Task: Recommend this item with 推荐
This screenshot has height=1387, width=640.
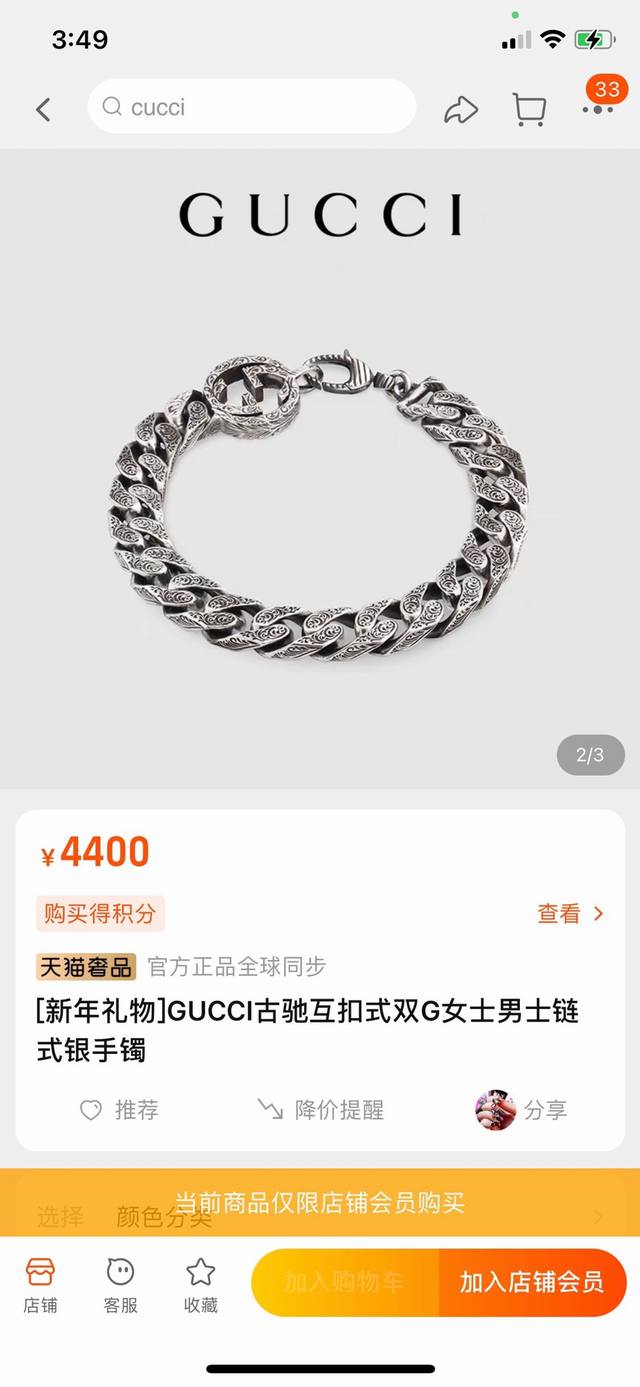Action: (x=119, y=1109)
